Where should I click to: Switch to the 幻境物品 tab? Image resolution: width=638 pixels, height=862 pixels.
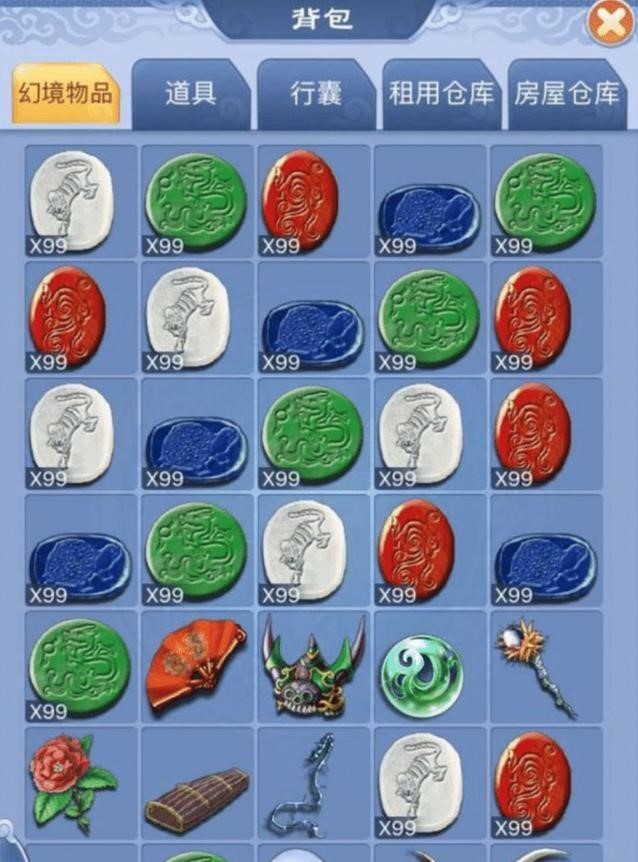click(x=63, y=94)
